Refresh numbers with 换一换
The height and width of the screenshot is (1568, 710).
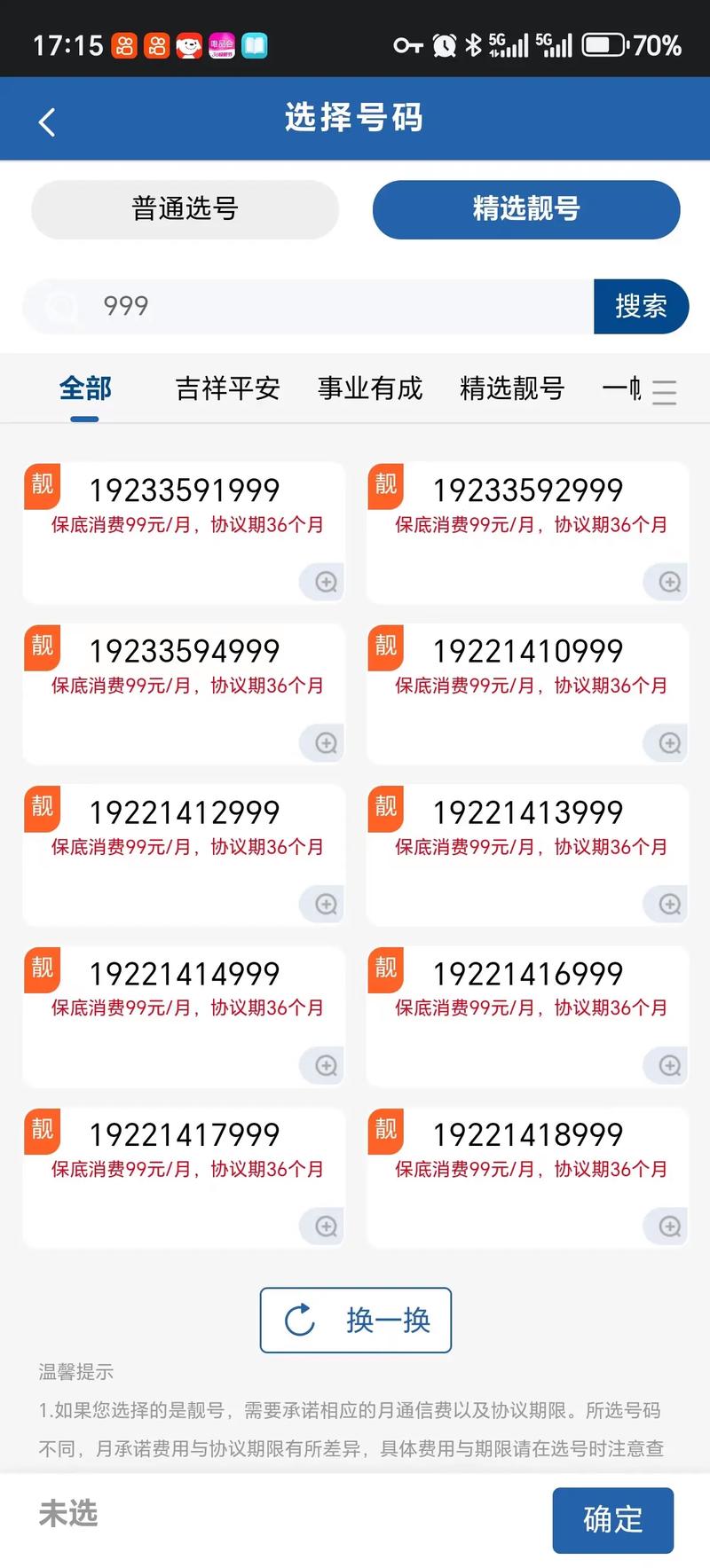tap(356, 1320)
